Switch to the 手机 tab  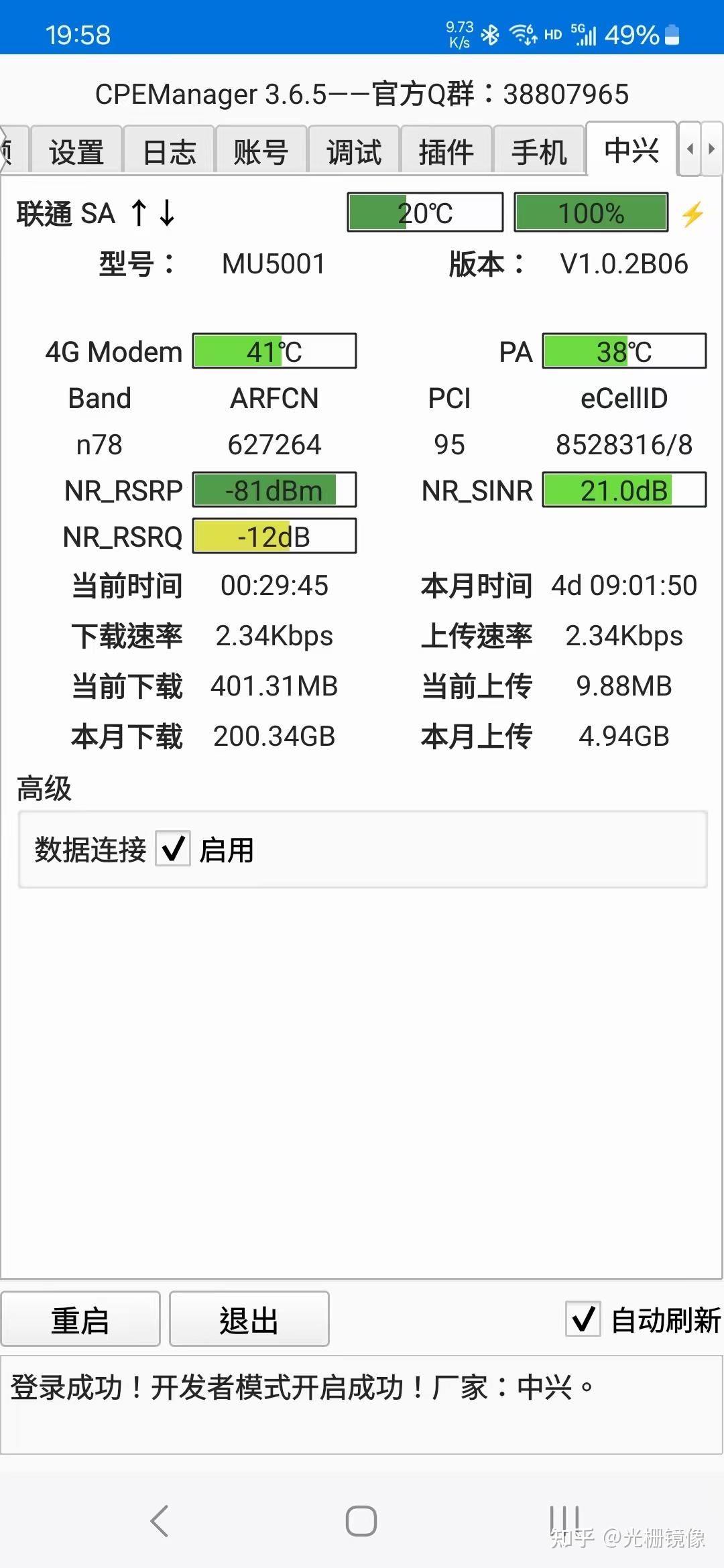pos(540,150)
